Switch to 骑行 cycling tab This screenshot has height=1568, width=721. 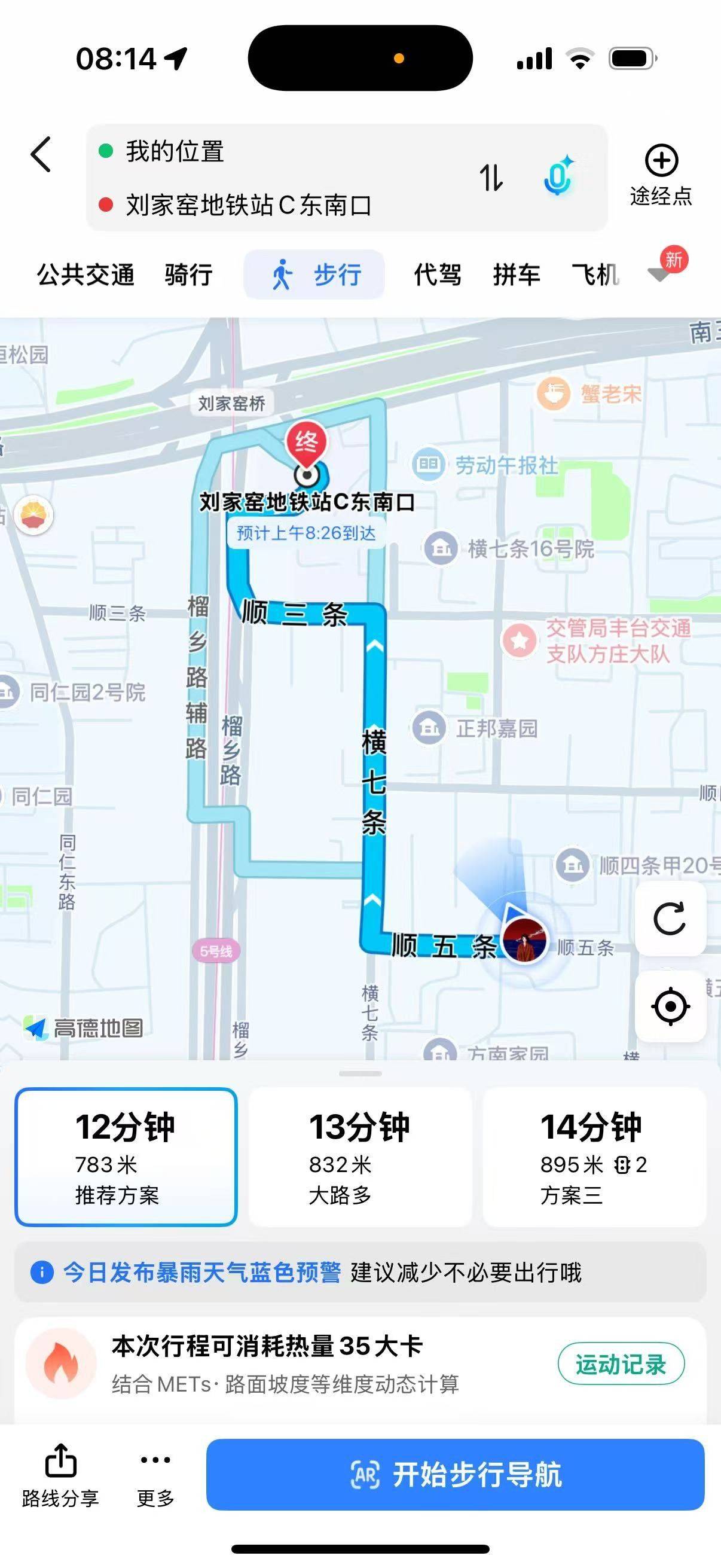coord(188,274)
